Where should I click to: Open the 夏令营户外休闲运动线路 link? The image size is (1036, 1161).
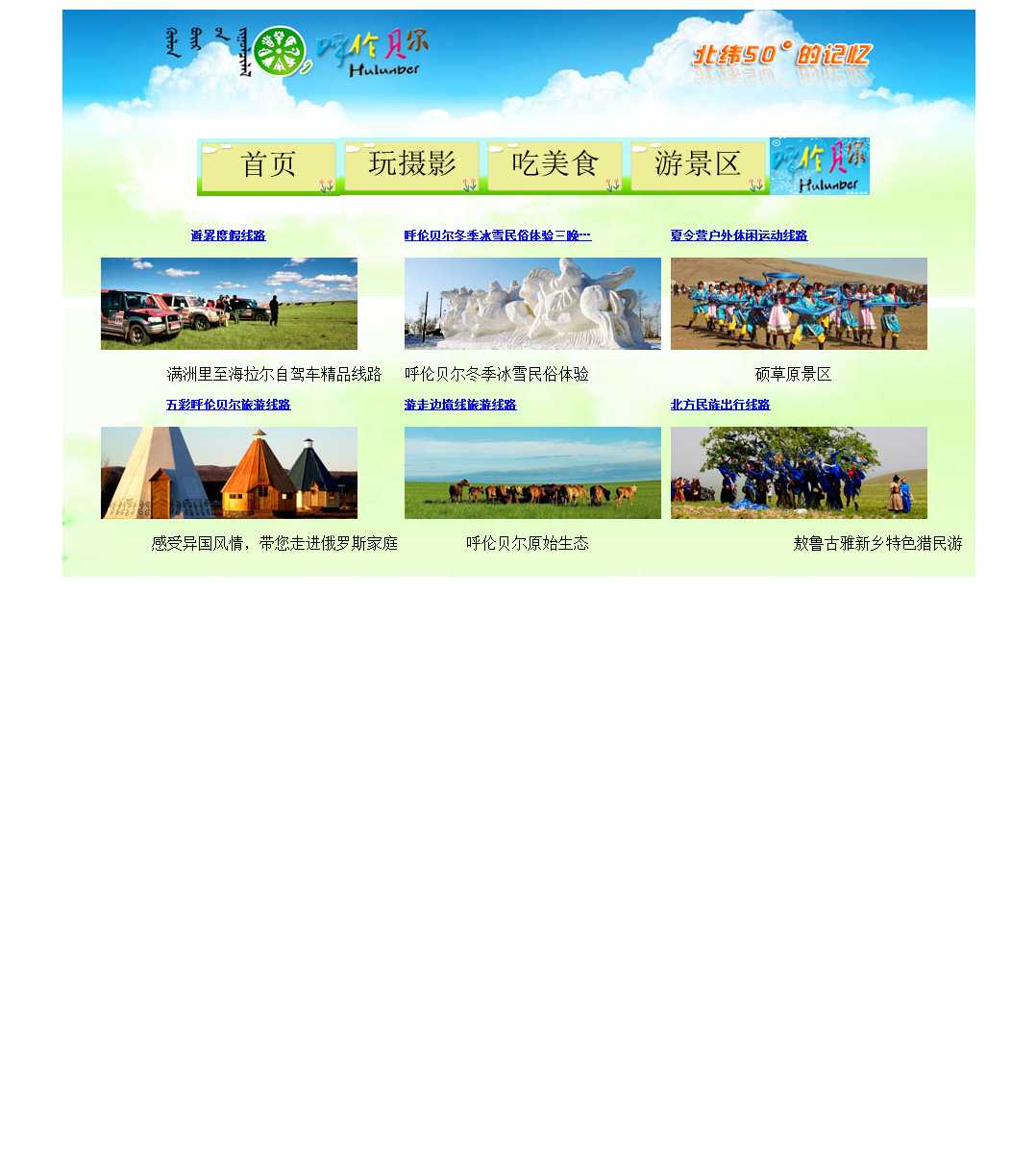tap(738, 235)
